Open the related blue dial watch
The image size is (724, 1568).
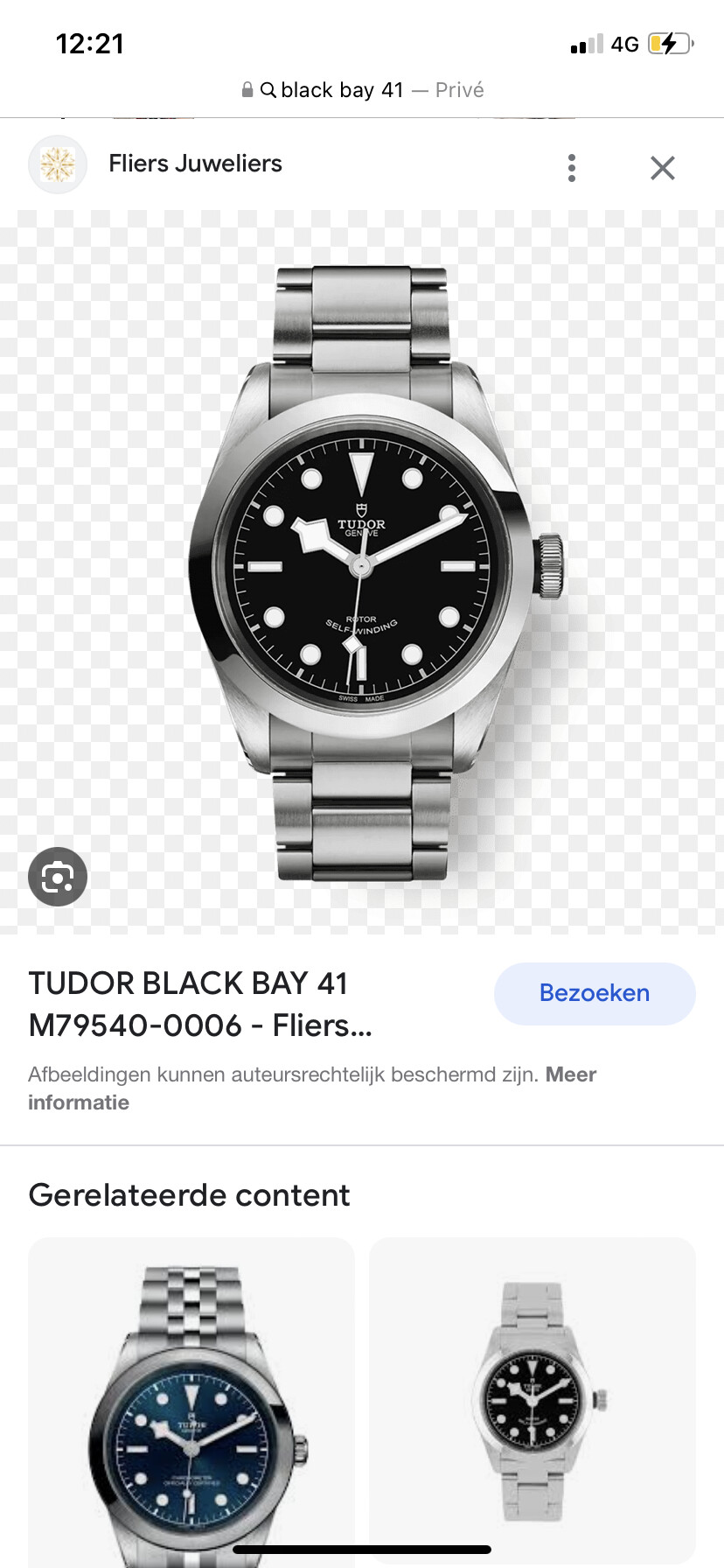pos(191,1402)
